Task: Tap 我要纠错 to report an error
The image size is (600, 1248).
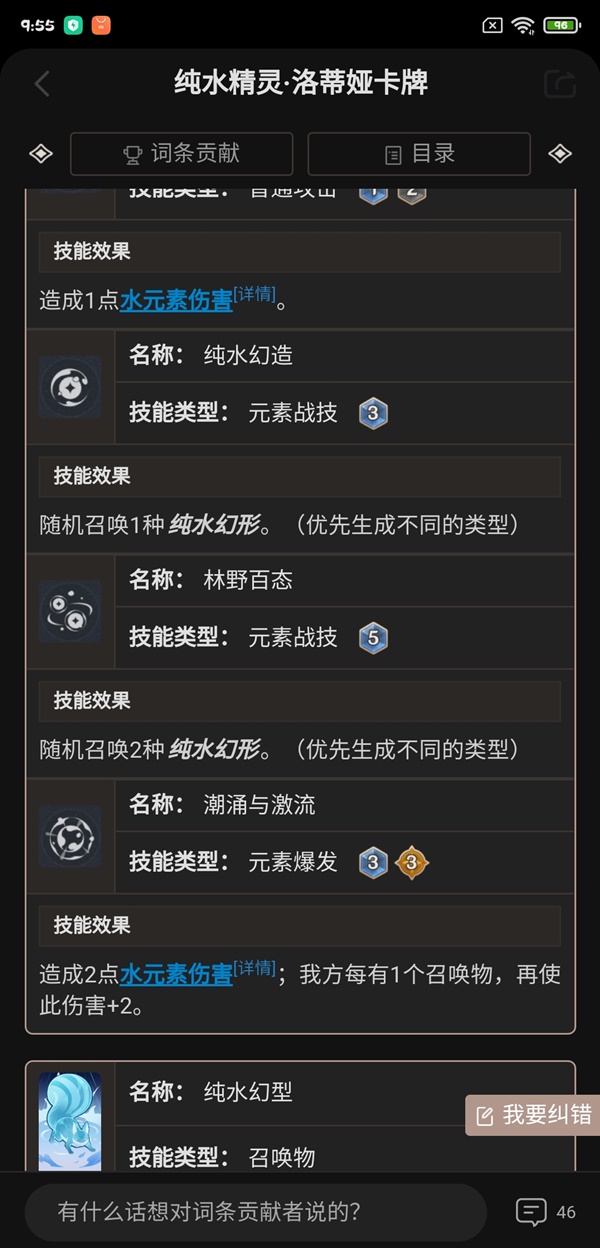Action: point(534,1115)
